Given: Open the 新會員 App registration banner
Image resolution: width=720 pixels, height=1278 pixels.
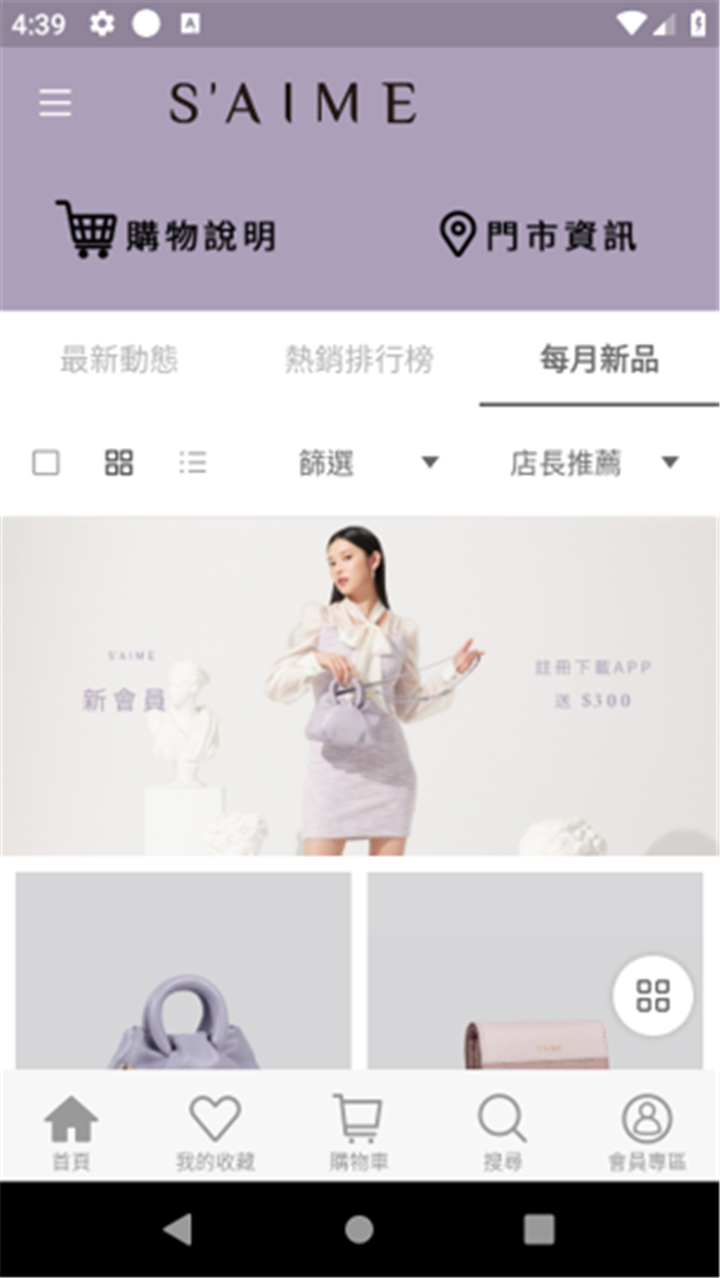Looking at the screenshot, I should pos(360,686).
